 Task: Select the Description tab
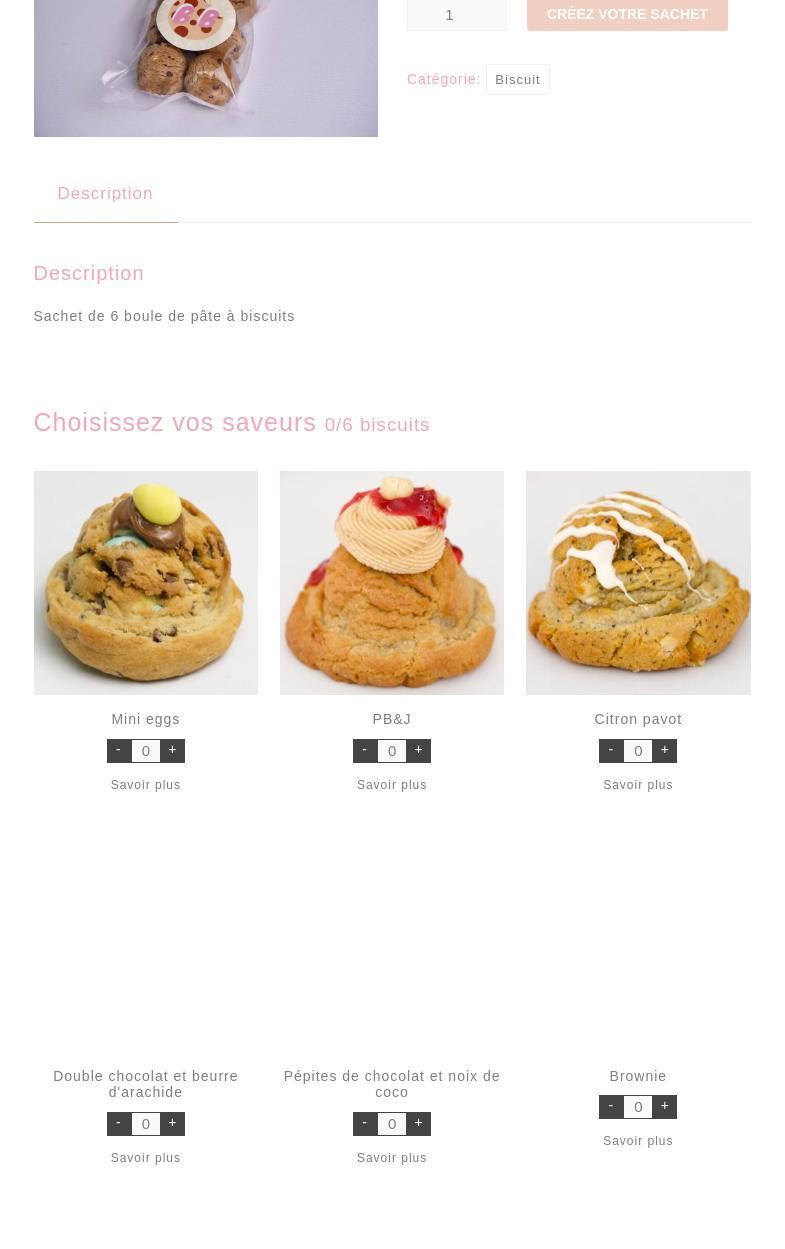[105, 193]
